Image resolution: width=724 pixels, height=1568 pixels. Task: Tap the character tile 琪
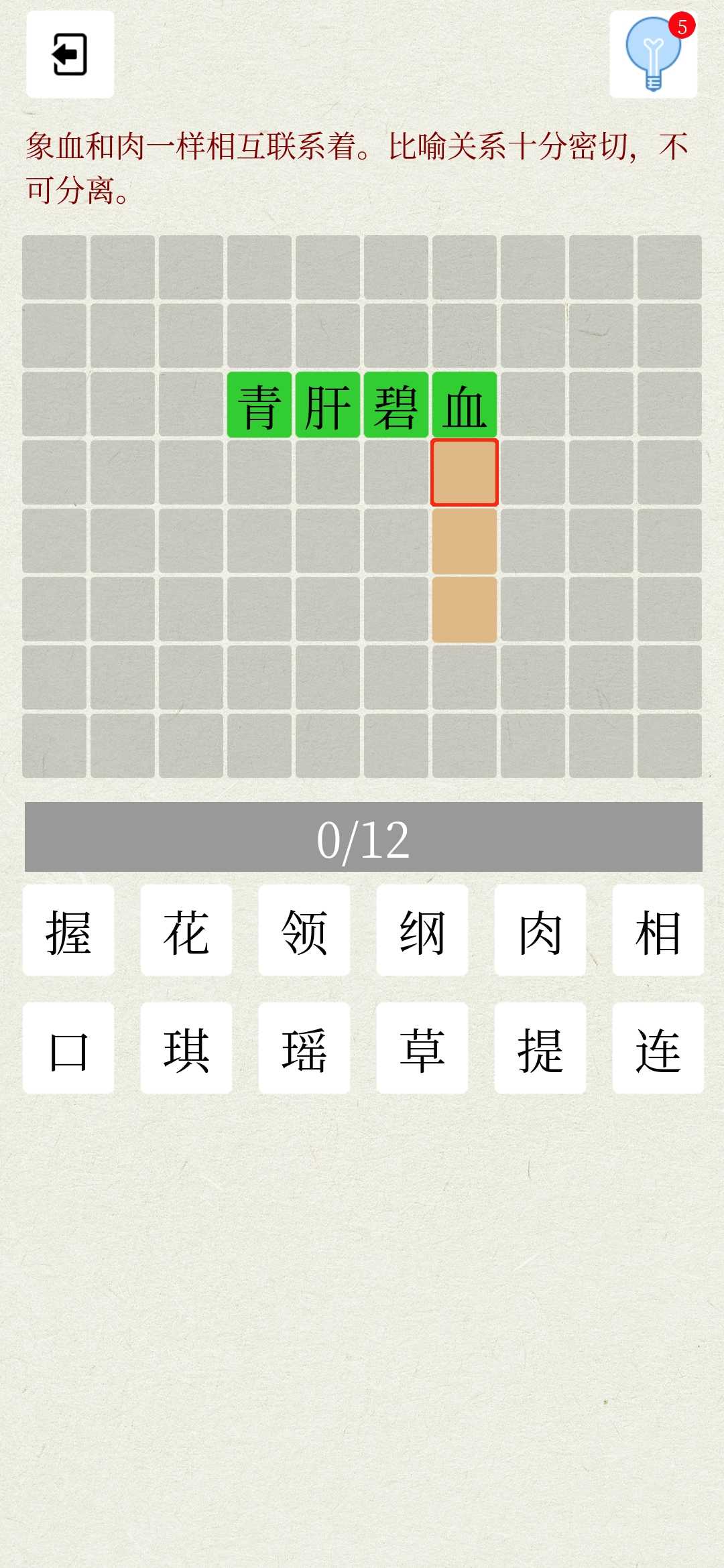[186, 1049]
